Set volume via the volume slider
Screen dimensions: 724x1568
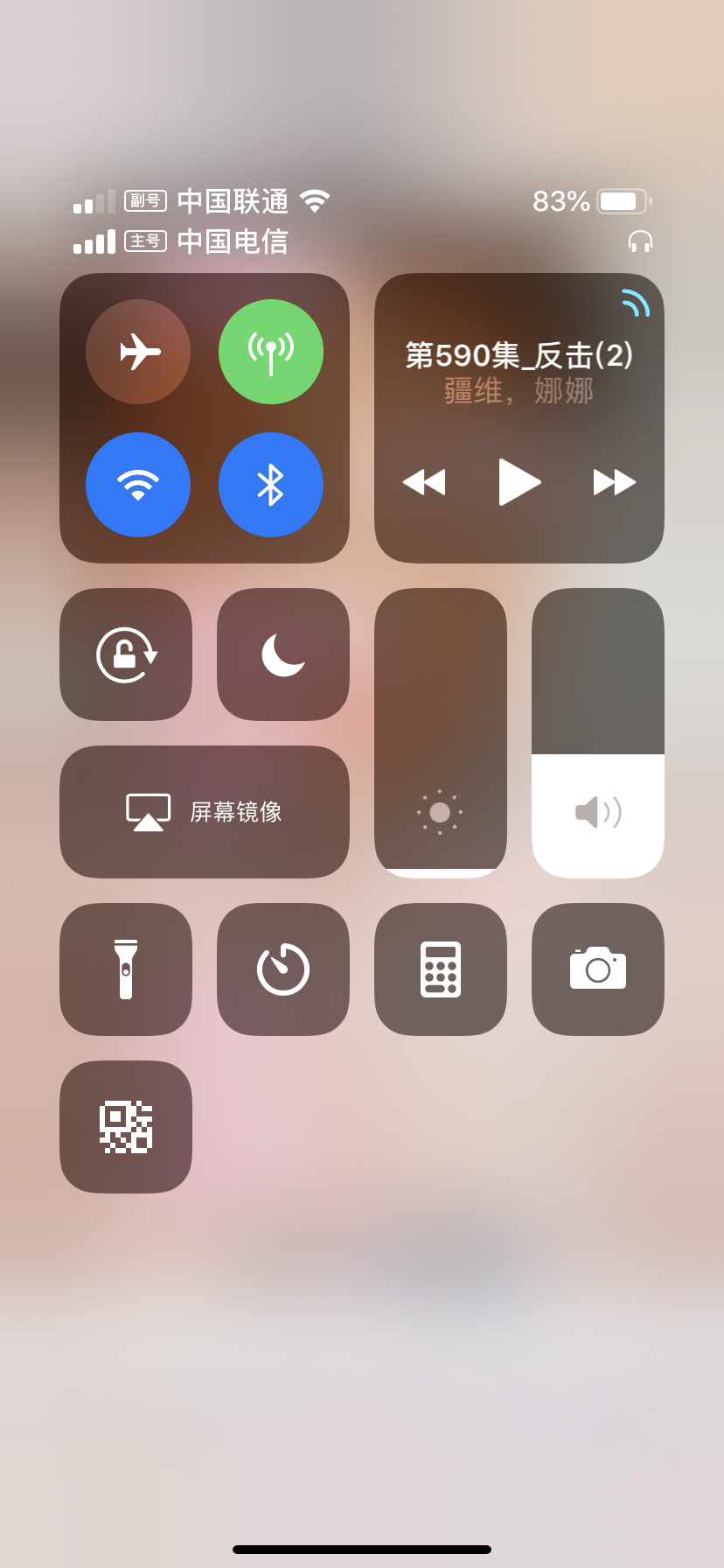point(598,733)
